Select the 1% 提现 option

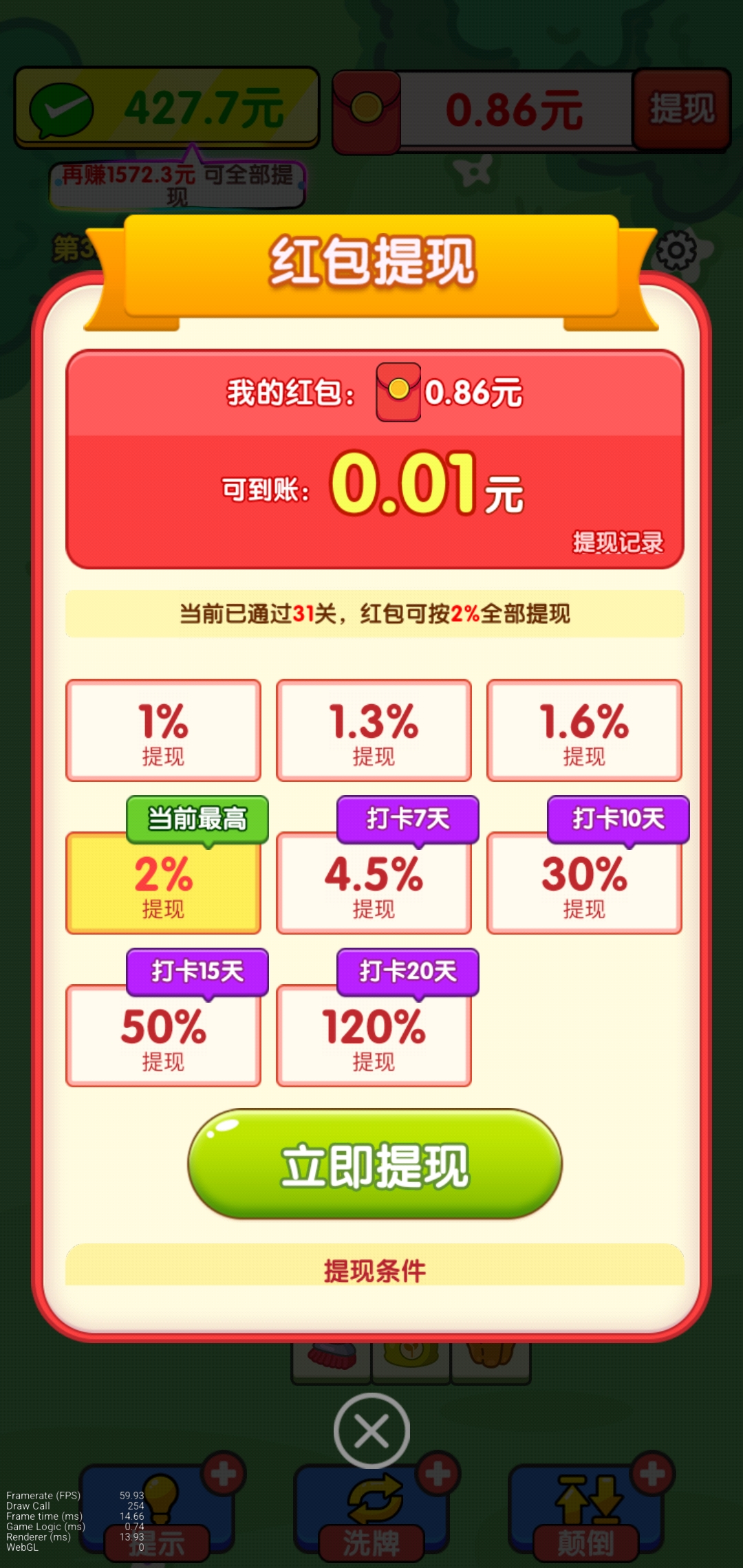[163, 731]
